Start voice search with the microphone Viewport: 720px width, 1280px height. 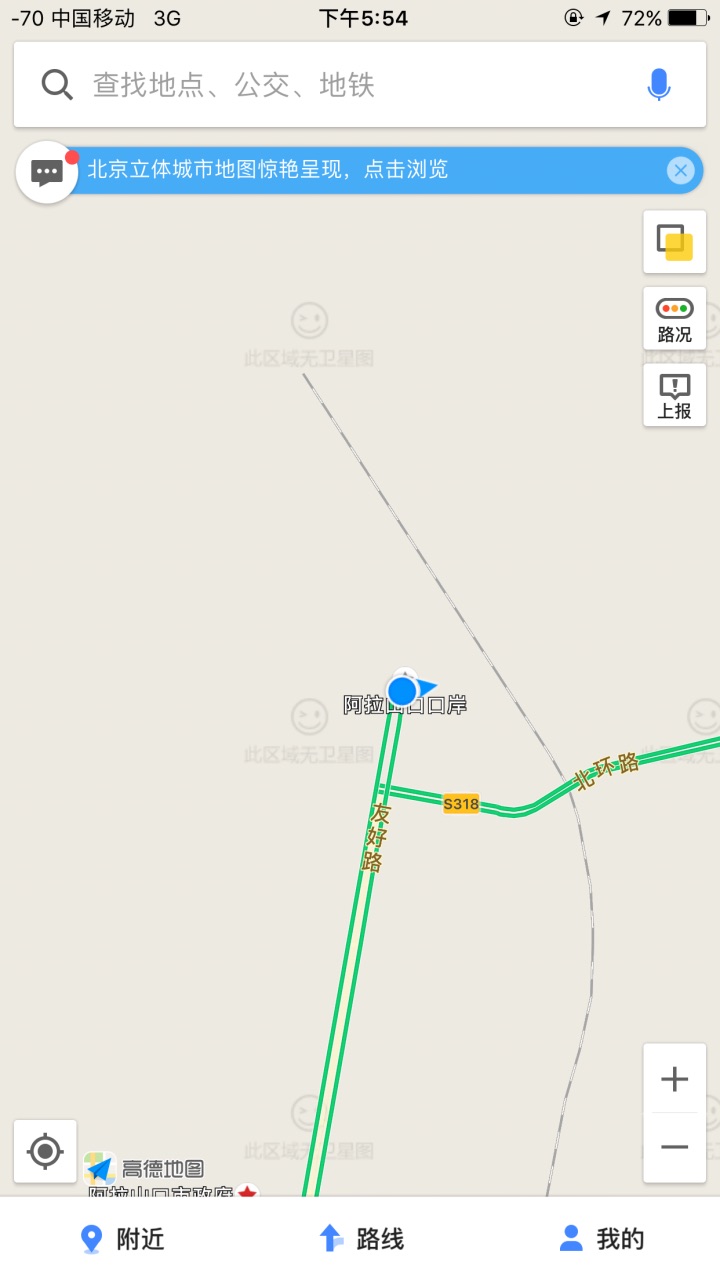658,85
